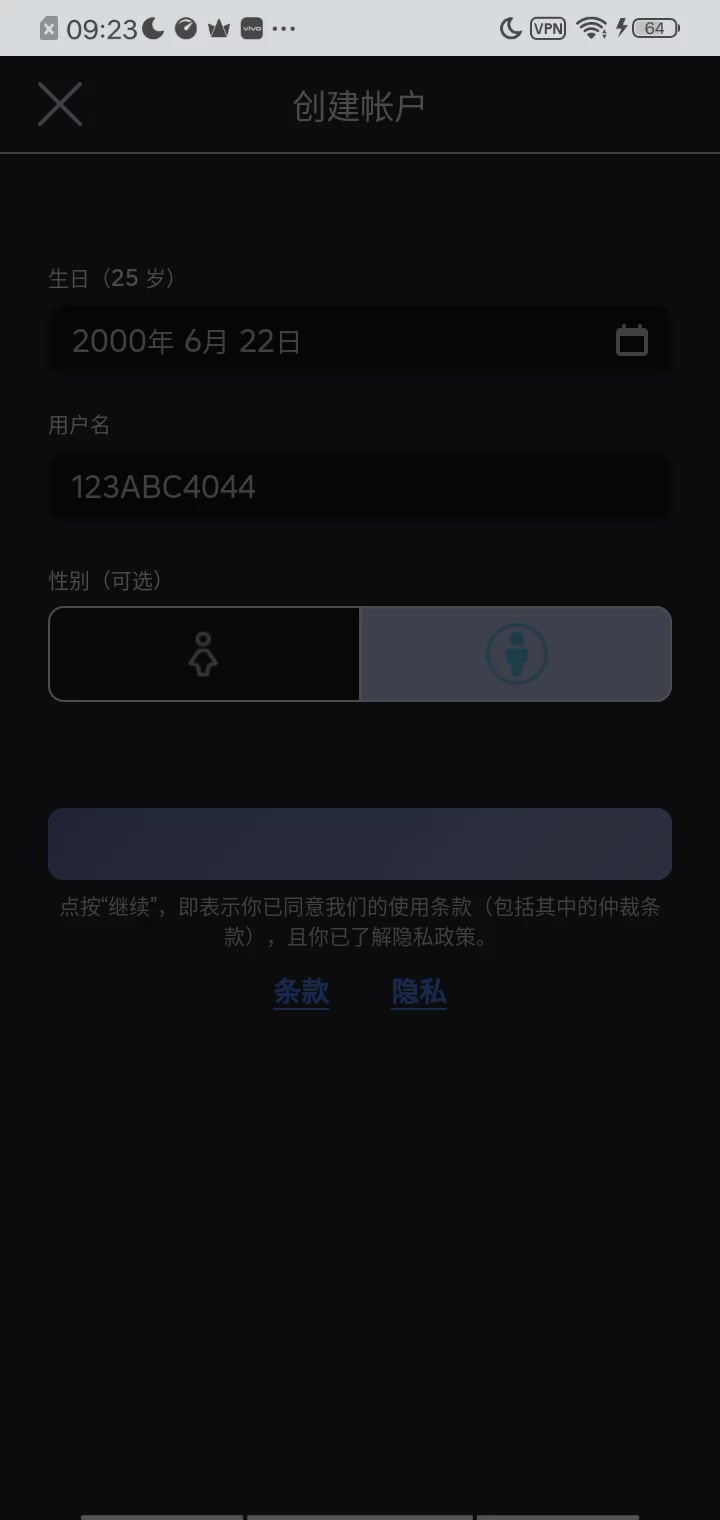The width and height of the screenshot is (720, 1520).
Task: Open the 条款 terms link
Action: (x=301, y=992)
